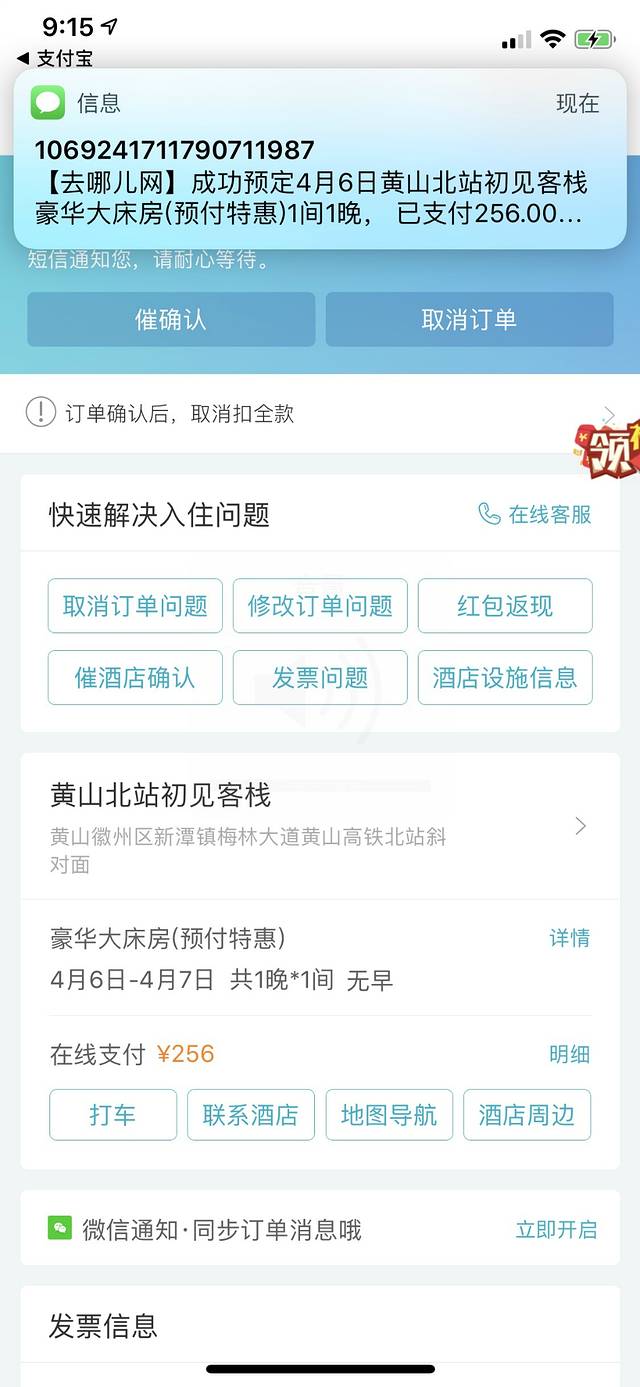Open 发票问题 help
This screenshot has width=640, height=1387.
tap(320, 678)
